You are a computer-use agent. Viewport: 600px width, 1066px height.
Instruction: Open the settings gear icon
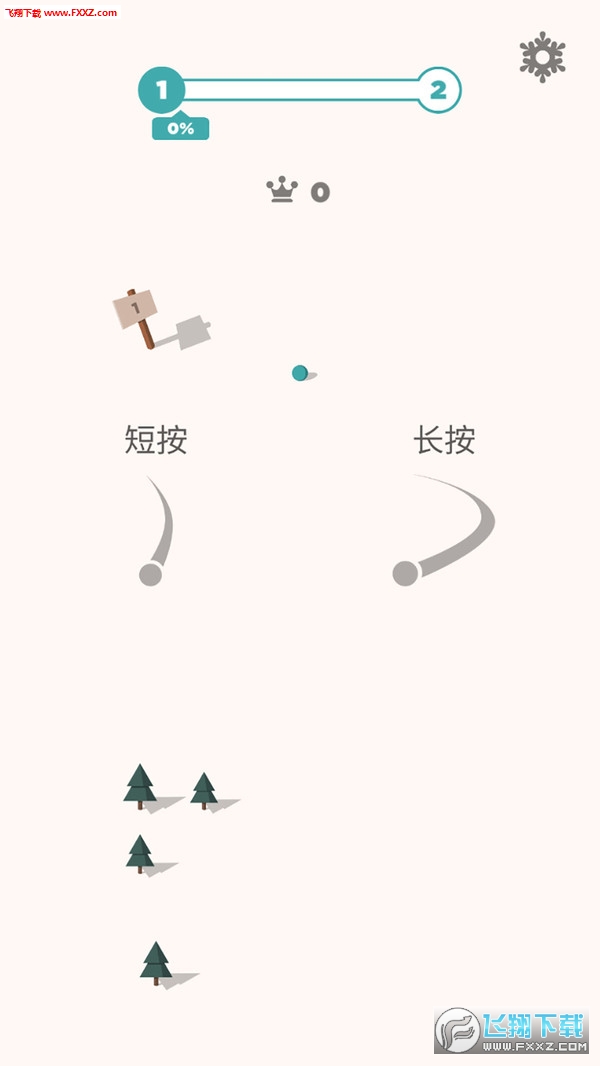(542, 57)
